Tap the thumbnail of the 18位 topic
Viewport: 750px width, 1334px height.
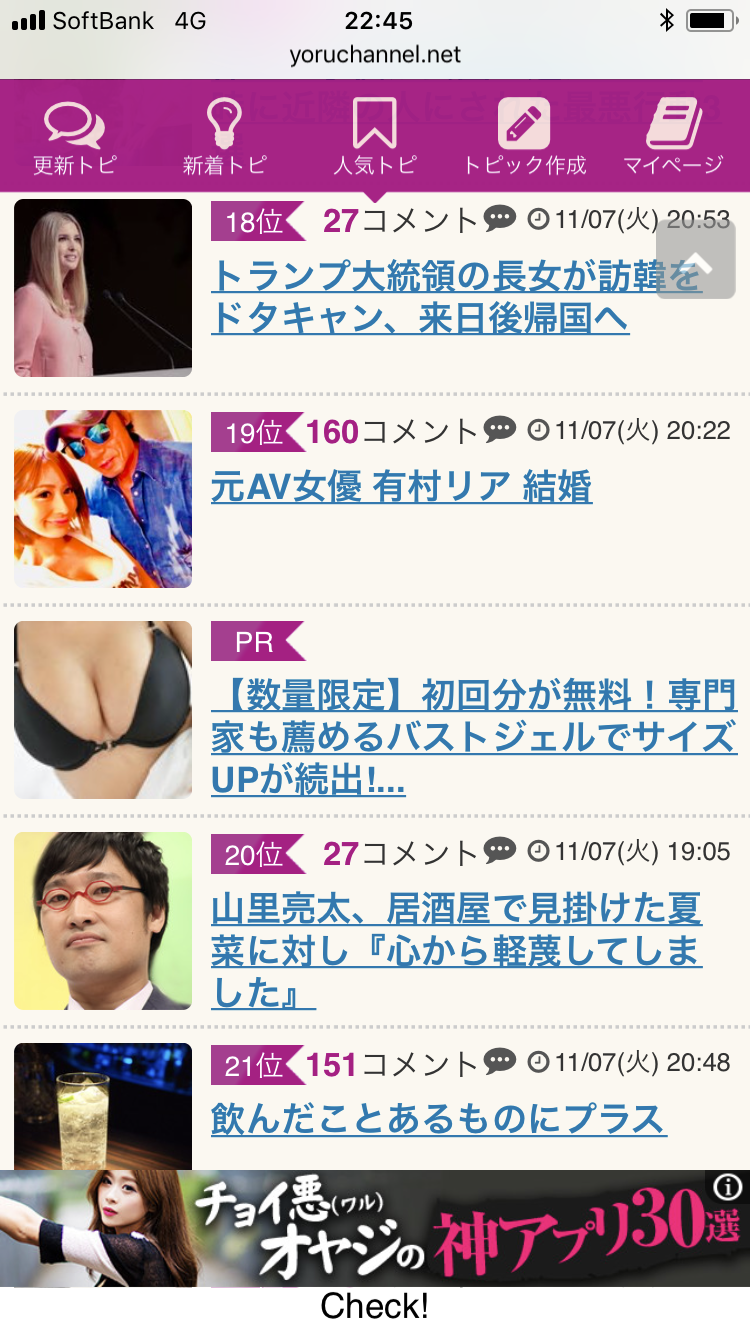pyautogui.click(x=103, y=288)
